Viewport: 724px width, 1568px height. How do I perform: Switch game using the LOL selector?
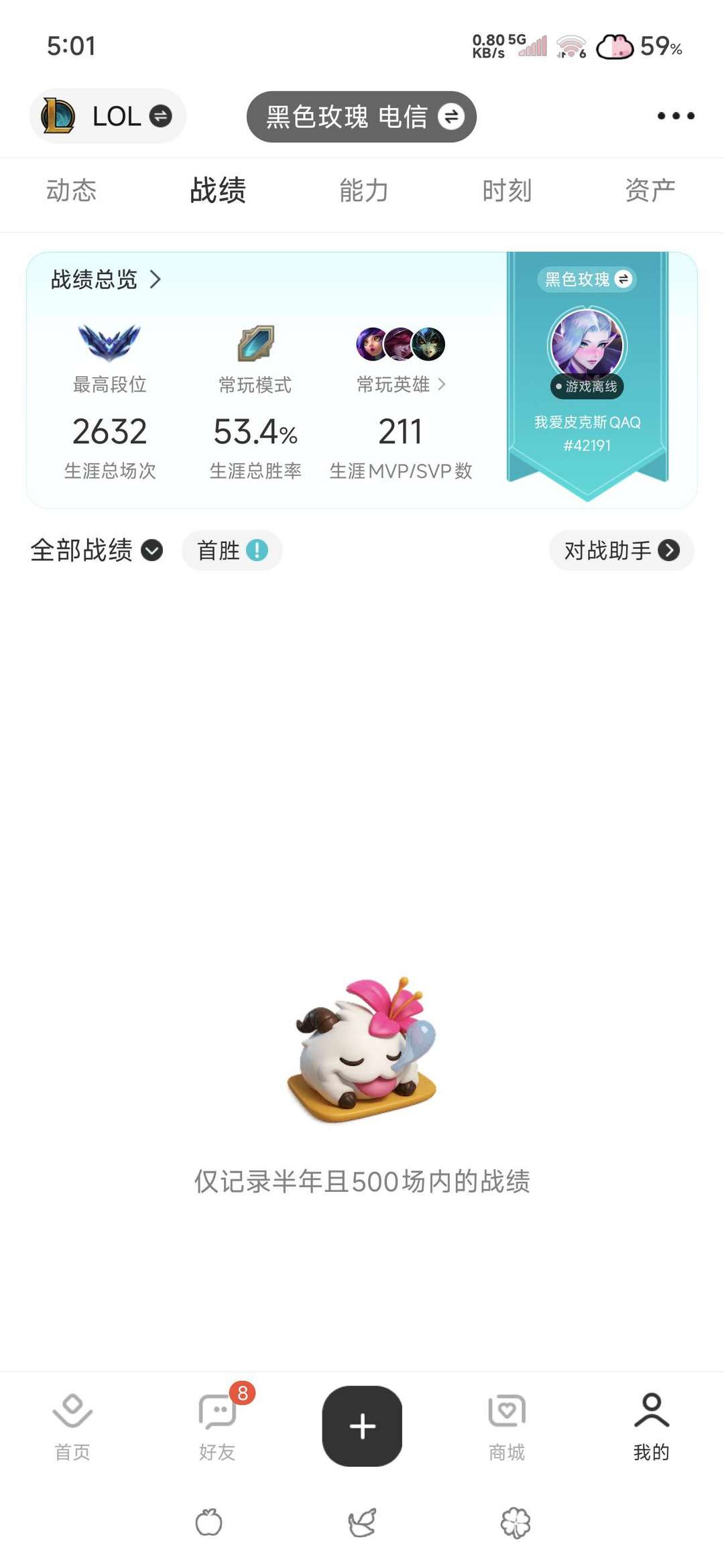click(x=107, y=116)
